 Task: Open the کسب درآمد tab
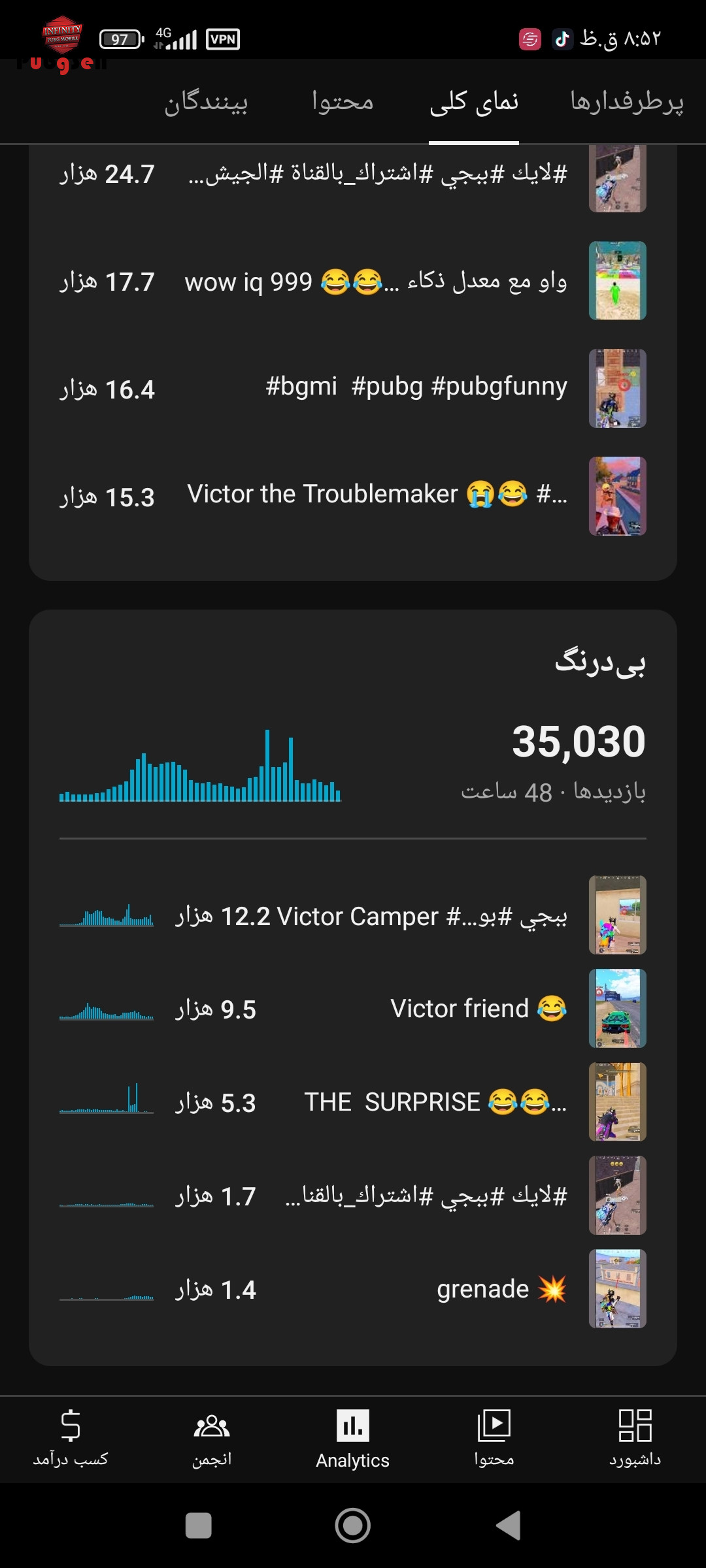71,1438
